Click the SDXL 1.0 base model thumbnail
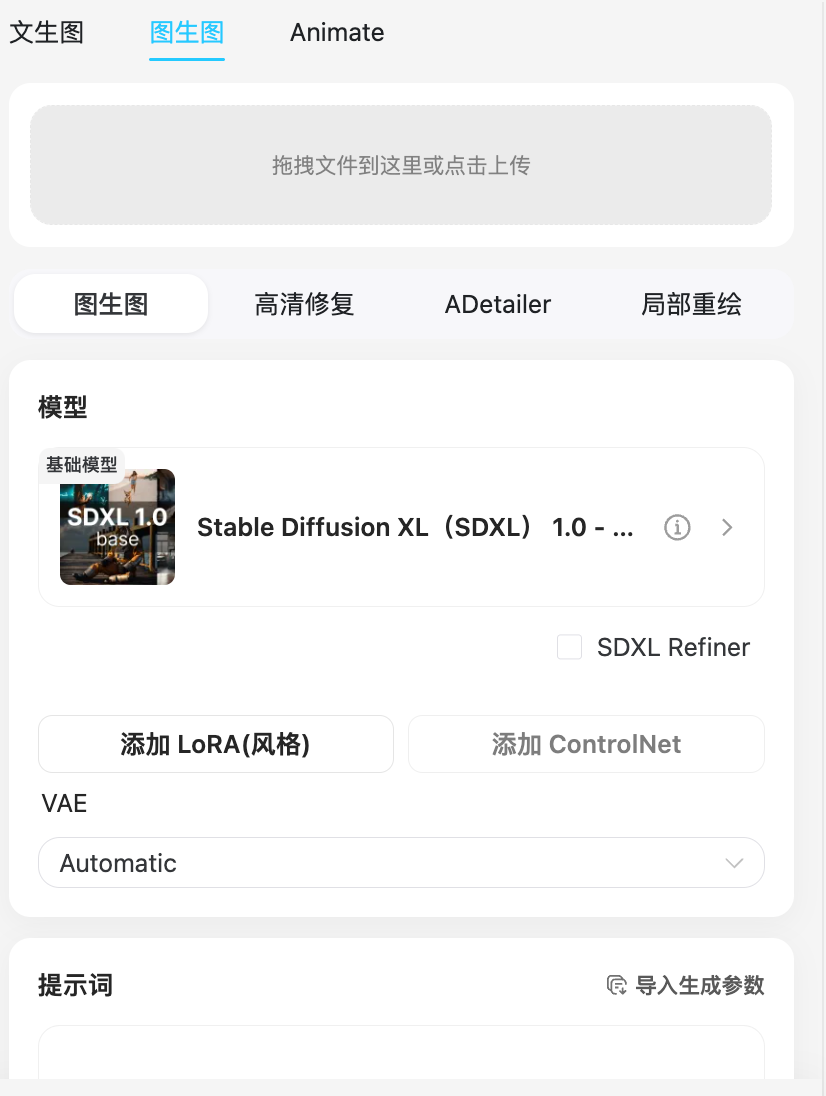Viewport: 826px width, 1096px height. 117,527
